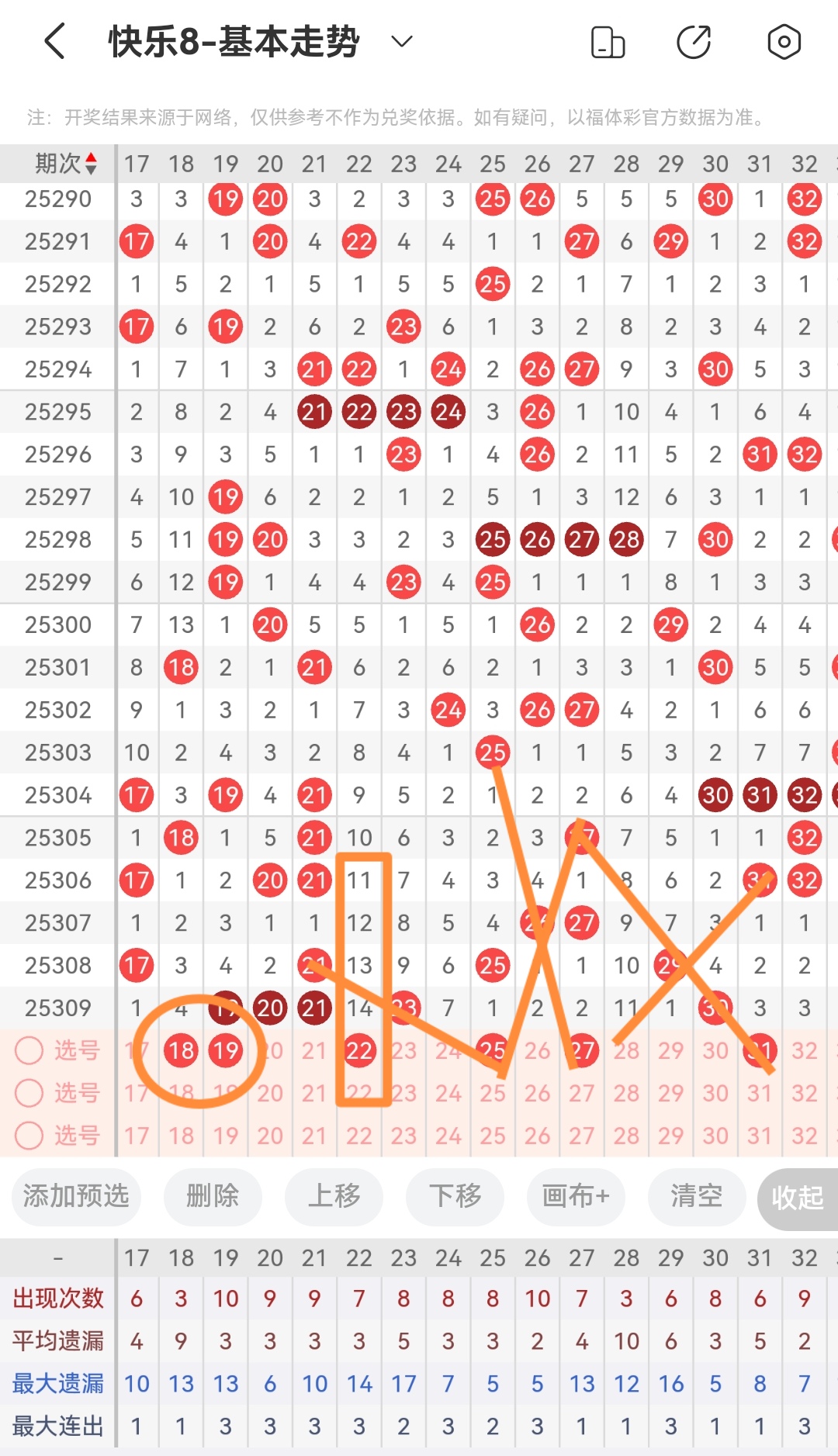This screenshot has height=1456, width=838.
Task: Toggle sort order on 期次 column header
Action: [x=65, y=164]
